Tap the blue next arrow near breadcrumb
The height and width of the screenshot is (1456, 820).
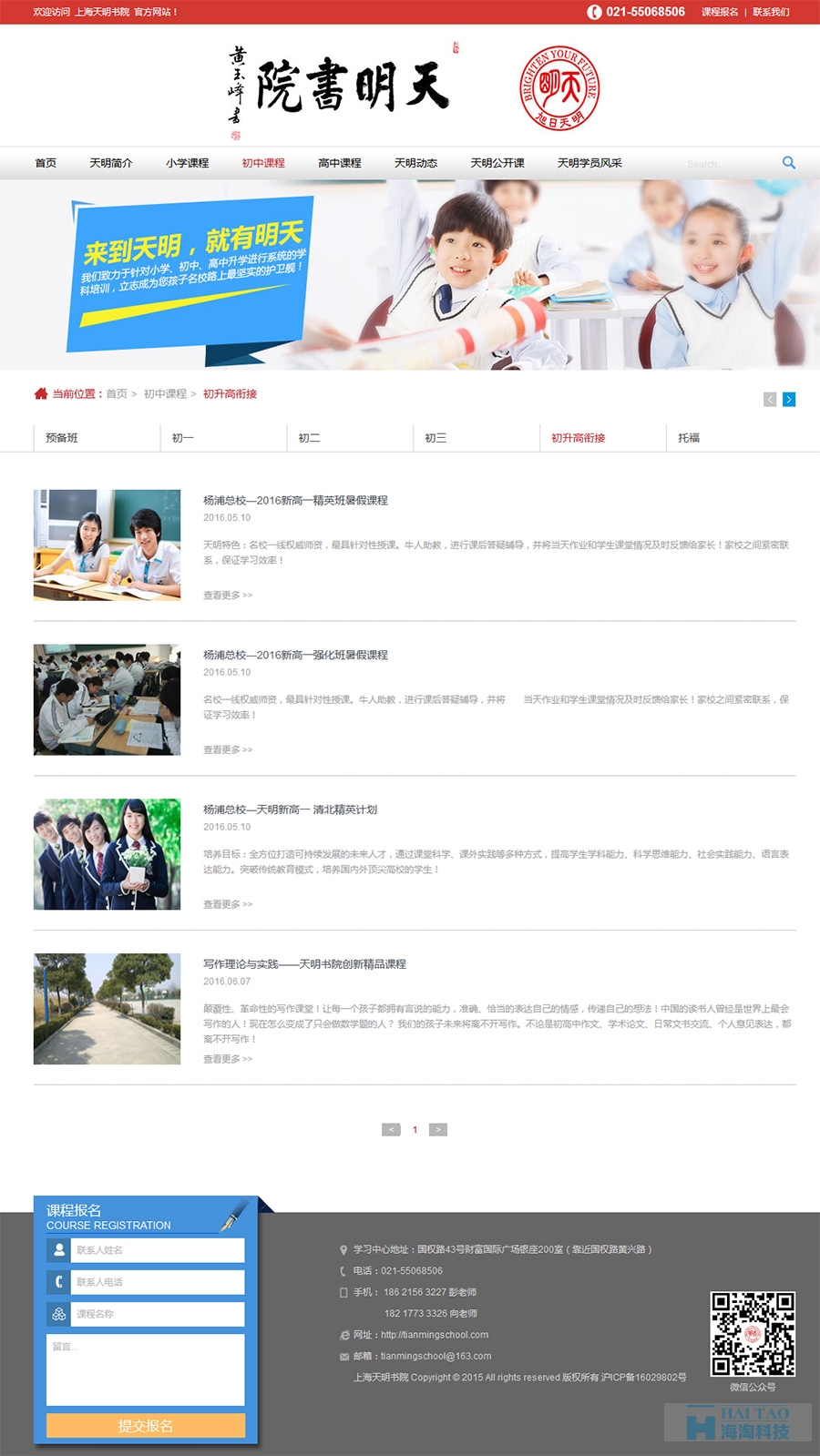pos(789,399)
